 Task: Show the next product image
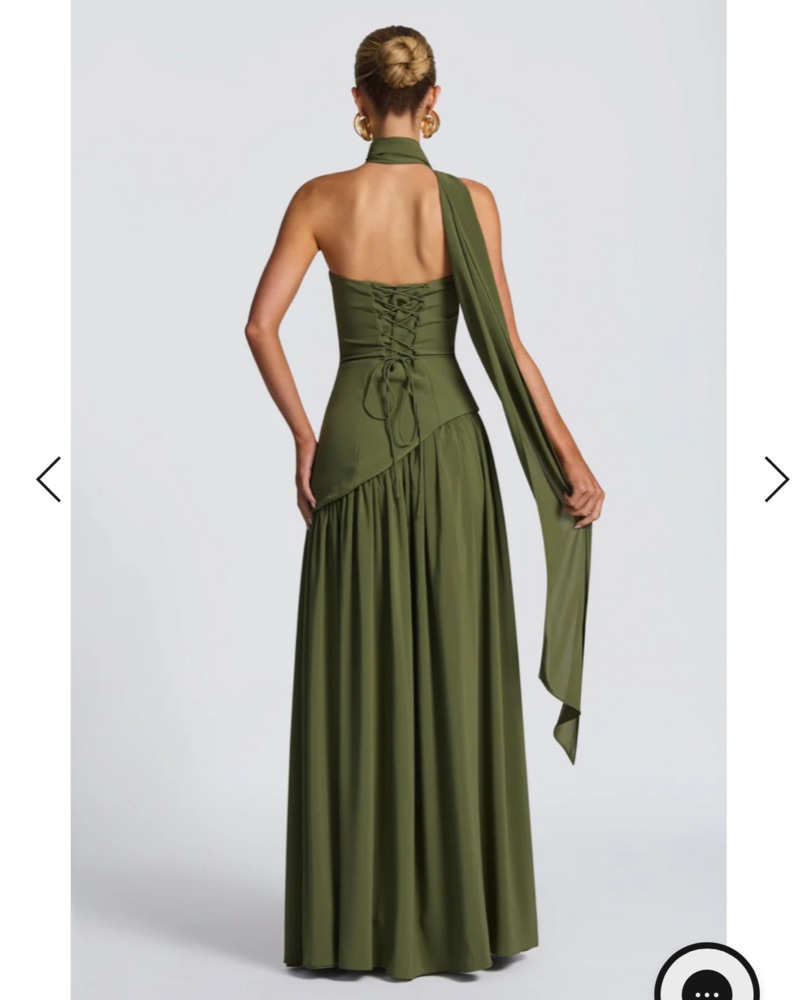coord(776,479)
